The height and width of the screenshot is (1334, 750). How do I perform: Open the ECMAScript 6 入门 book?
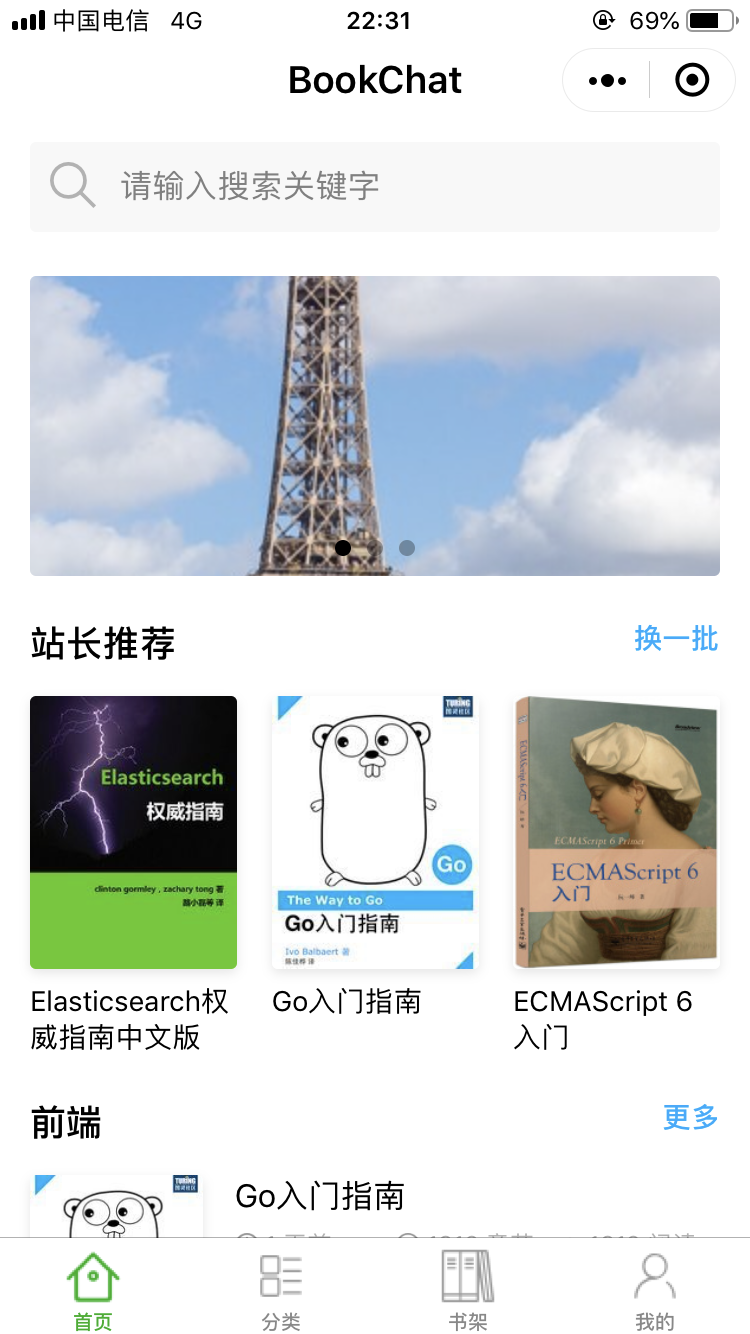click(617, 832)
